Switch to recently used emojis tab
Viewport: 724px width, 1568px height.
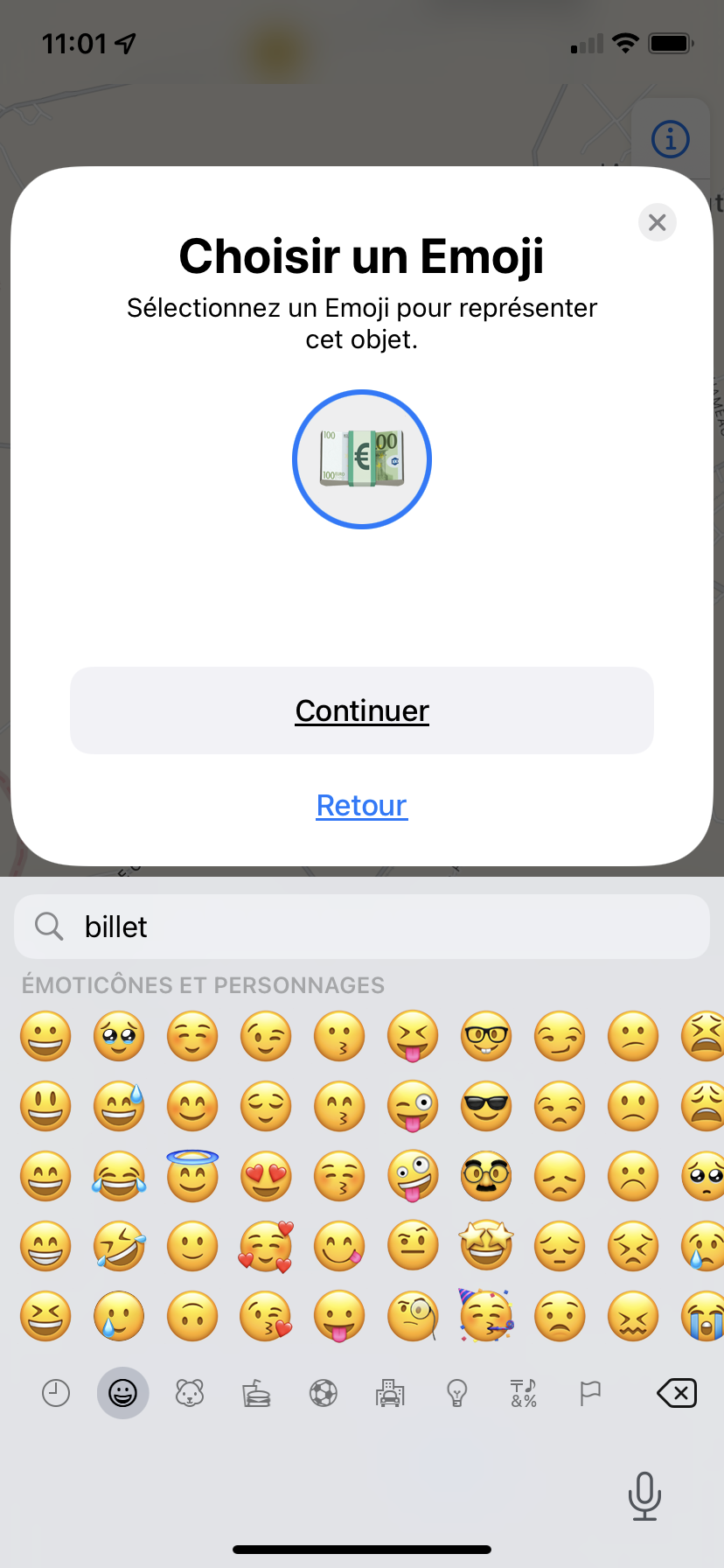coord(56,1392)
